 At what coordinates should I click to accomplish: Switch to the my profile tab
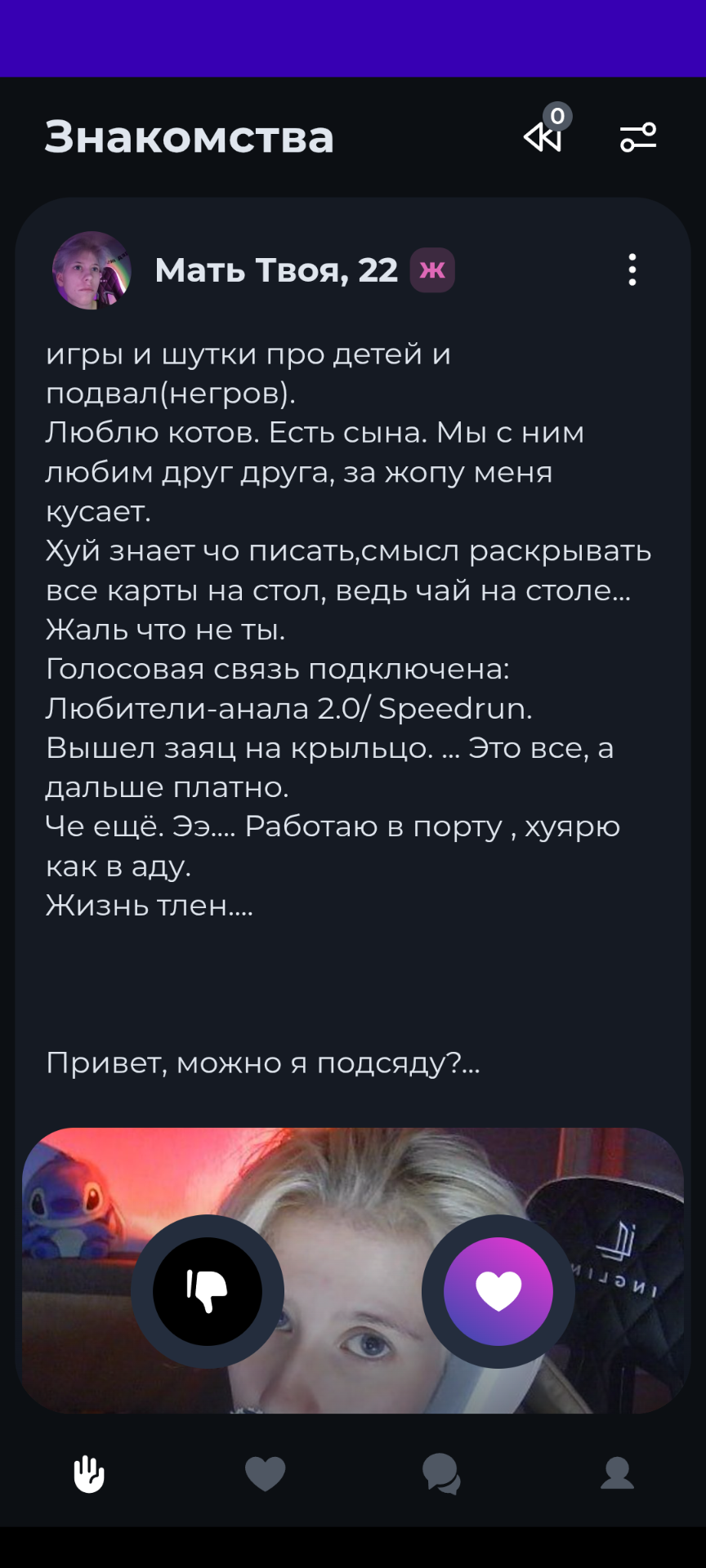pyautogui.click(x=618, y=1474)
